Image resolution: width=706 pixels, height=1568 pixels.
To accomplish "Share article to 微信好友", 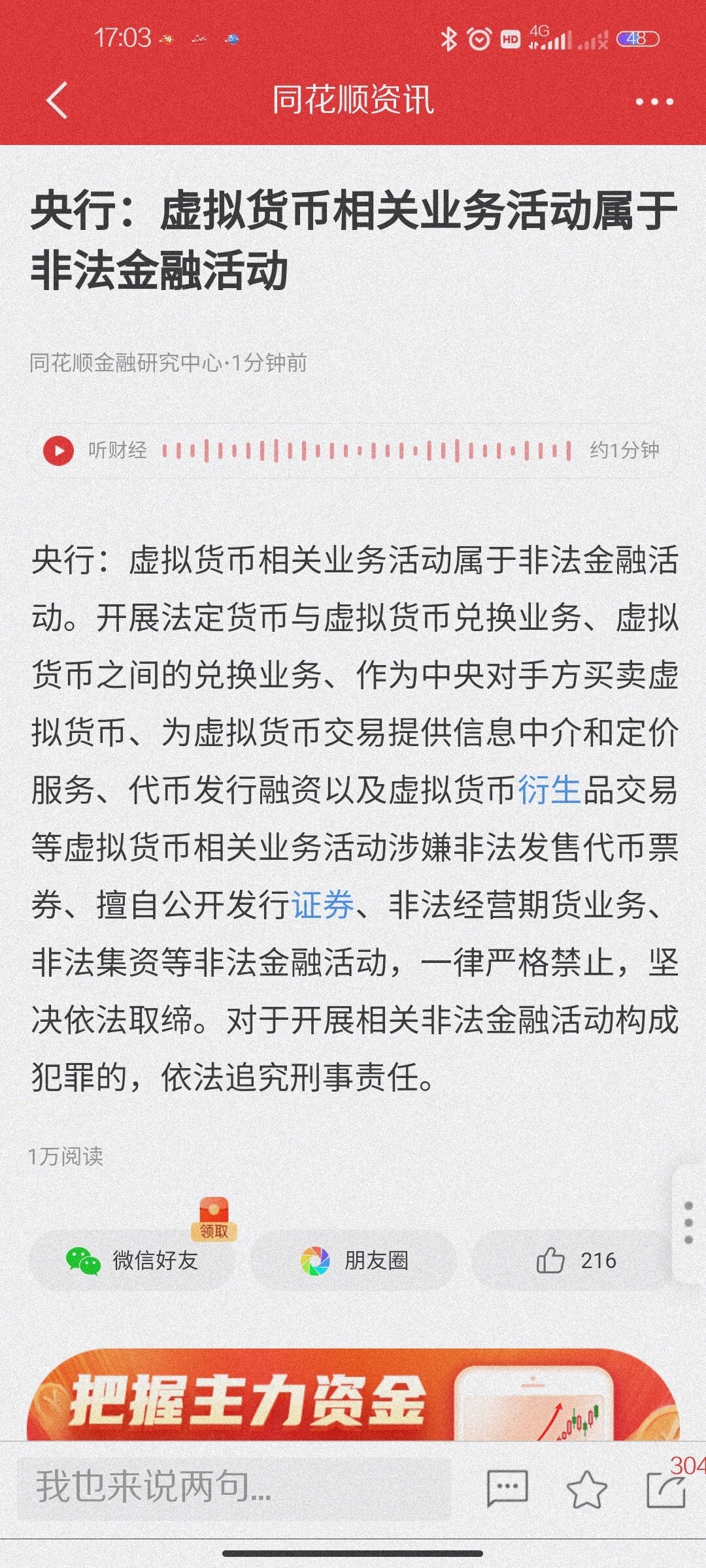I will tap(131, 1260).
